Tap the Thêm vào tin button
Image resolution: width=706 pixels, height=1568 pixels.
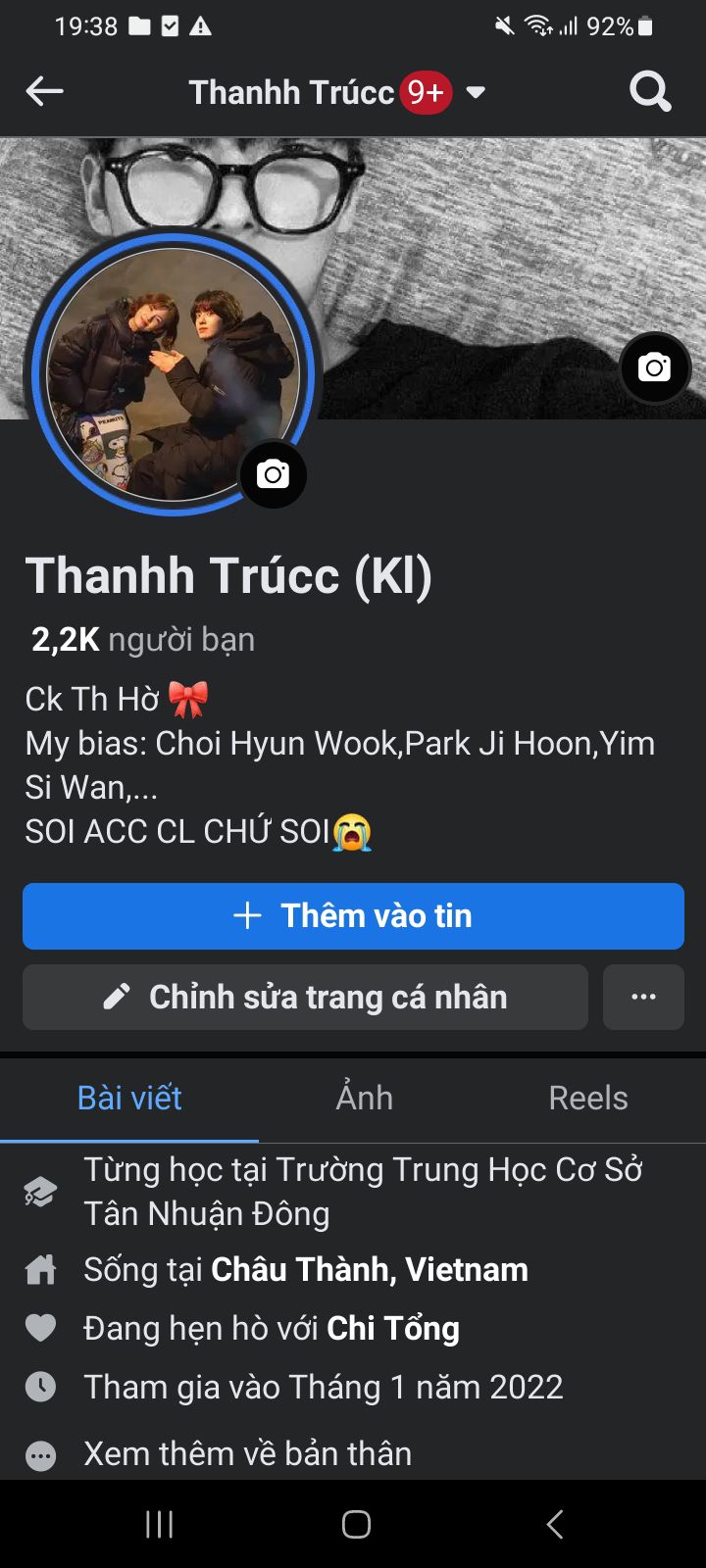click(353, 916)
